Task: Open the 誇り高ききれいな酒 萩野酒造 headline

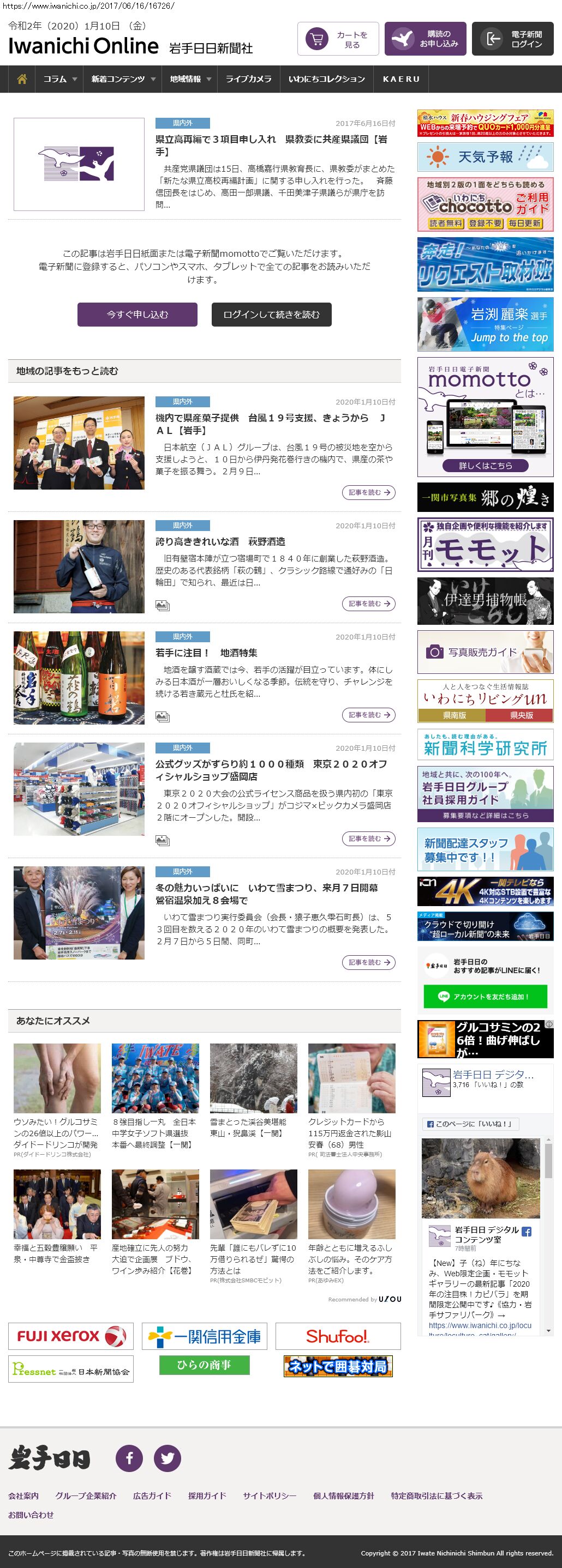Action: pyautogui.click(x=220, y=542)
